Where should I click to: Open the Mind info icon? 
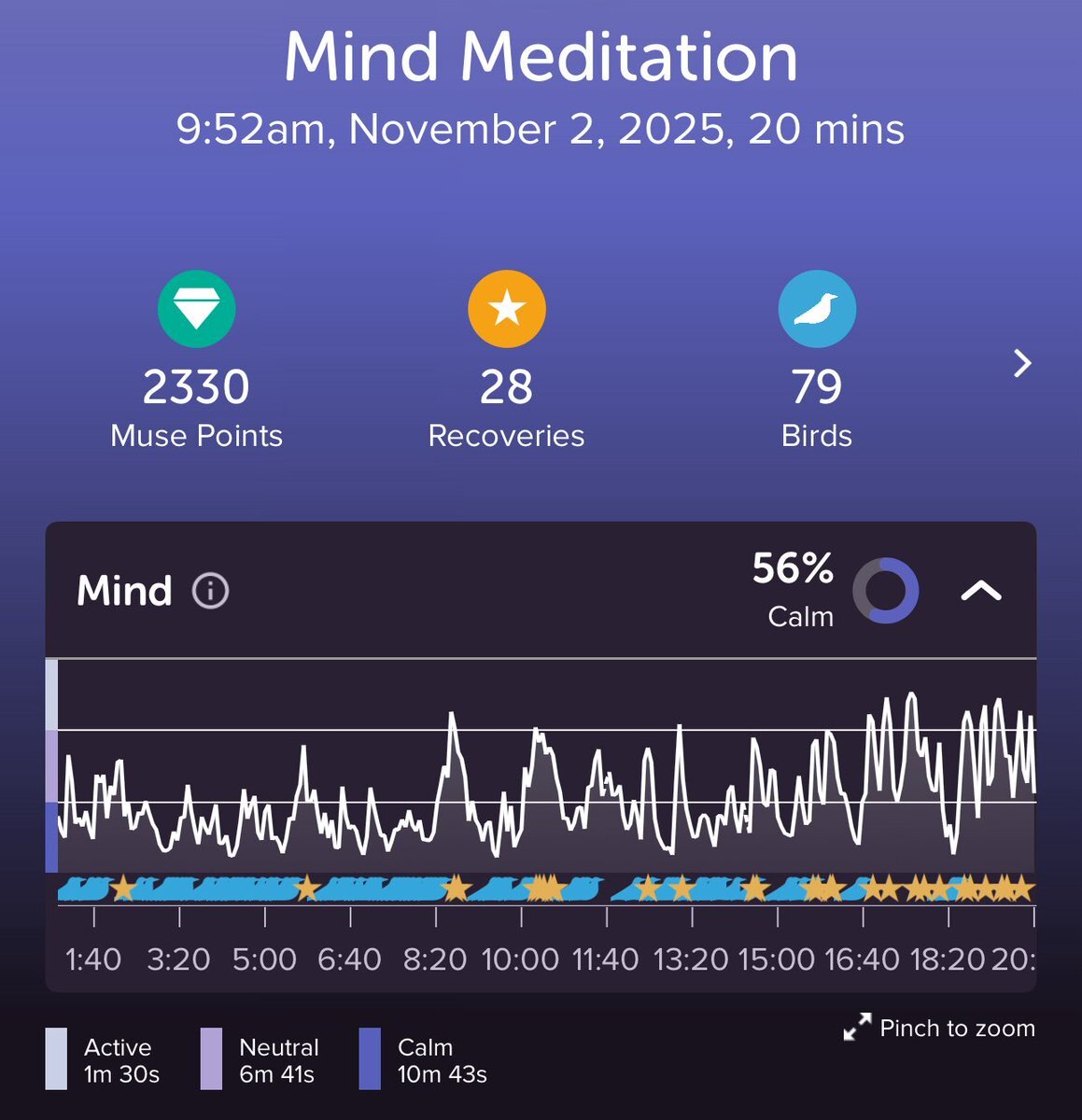(x=210, y=591)
